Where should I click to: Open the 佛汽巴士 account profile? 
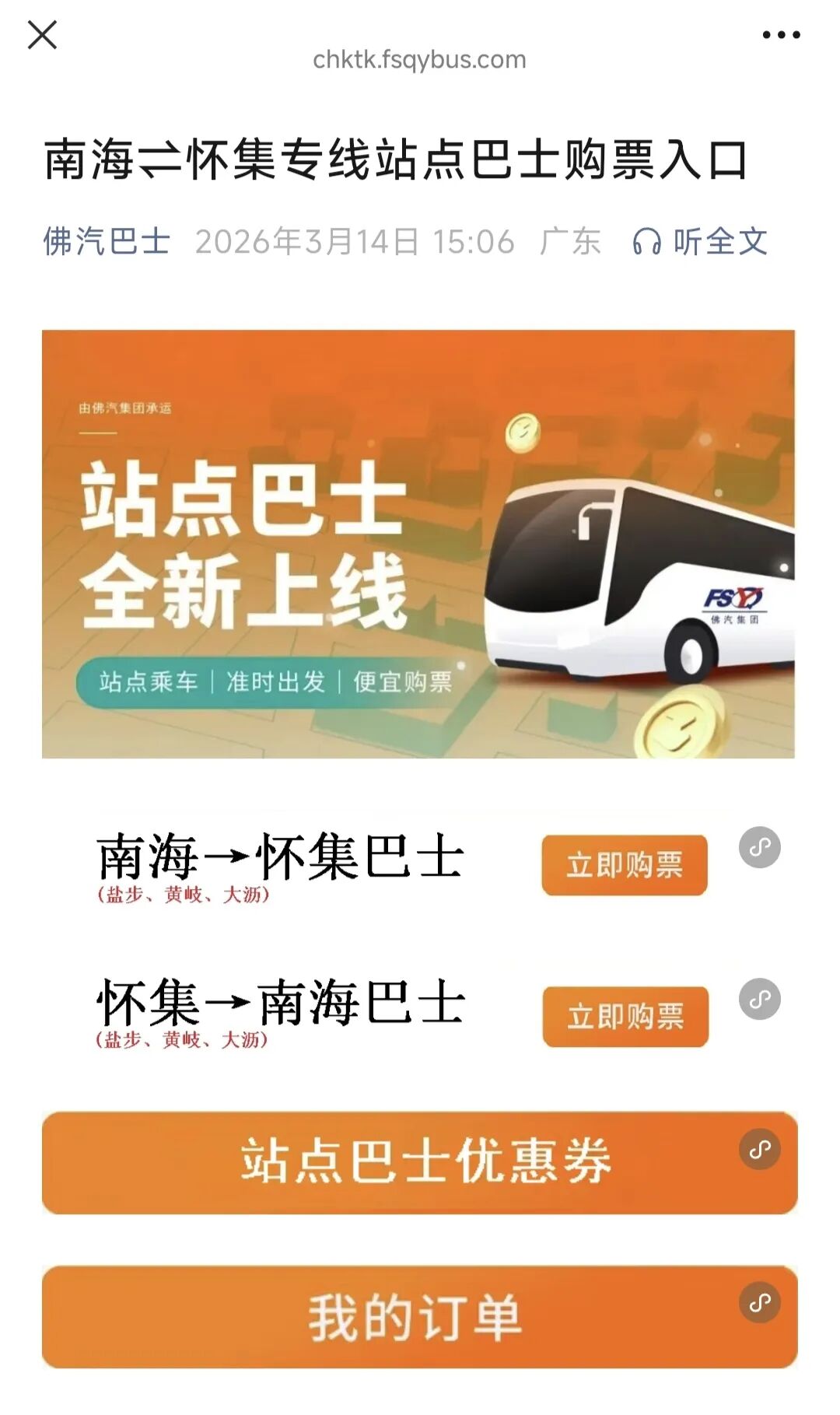pyautogui.click(x=107, y=241)
